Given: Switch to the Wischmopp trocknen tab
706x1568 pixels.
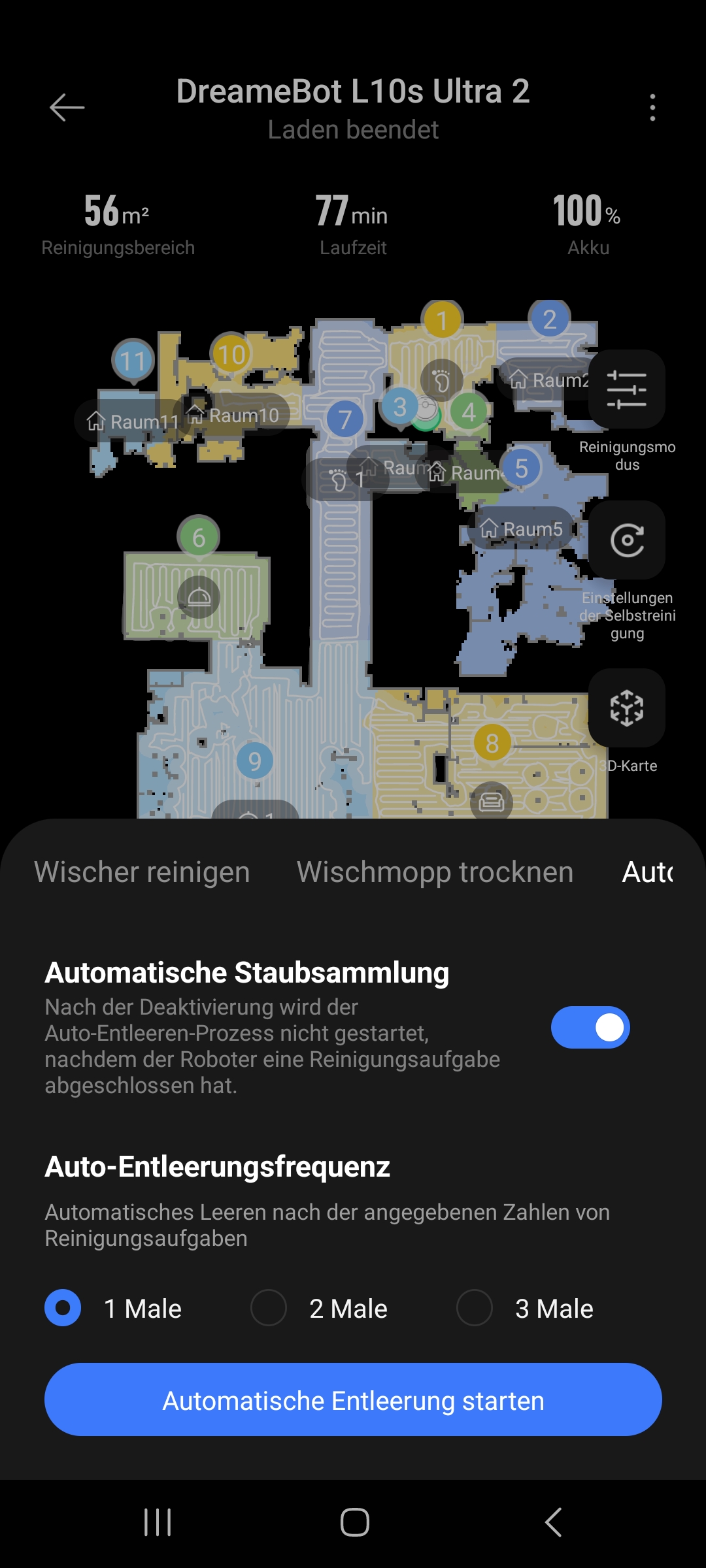Looking at the screenshot, I should (435, 872).
